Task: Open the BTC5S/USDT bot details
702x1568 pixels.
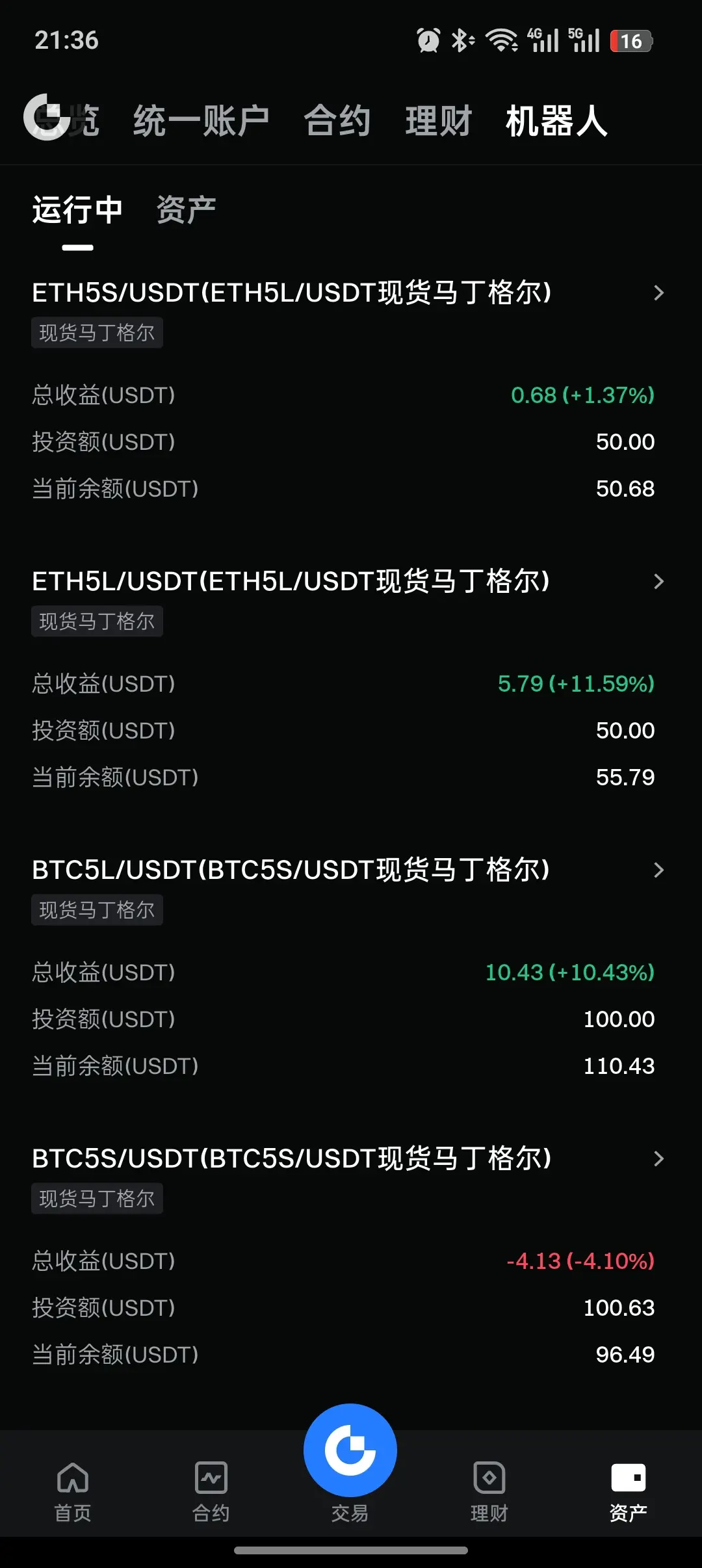Action: click(x=348, y=1158)
